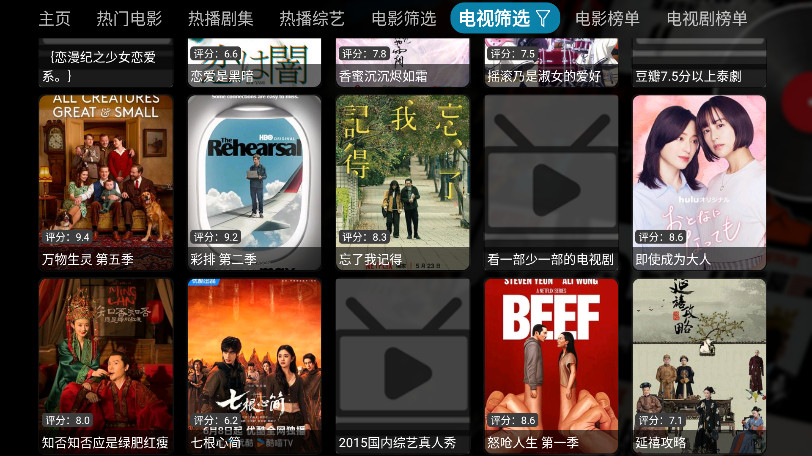Select the 热播综艺 tab
The height and width of the screenshot is (456, 812).
(311, 18)
